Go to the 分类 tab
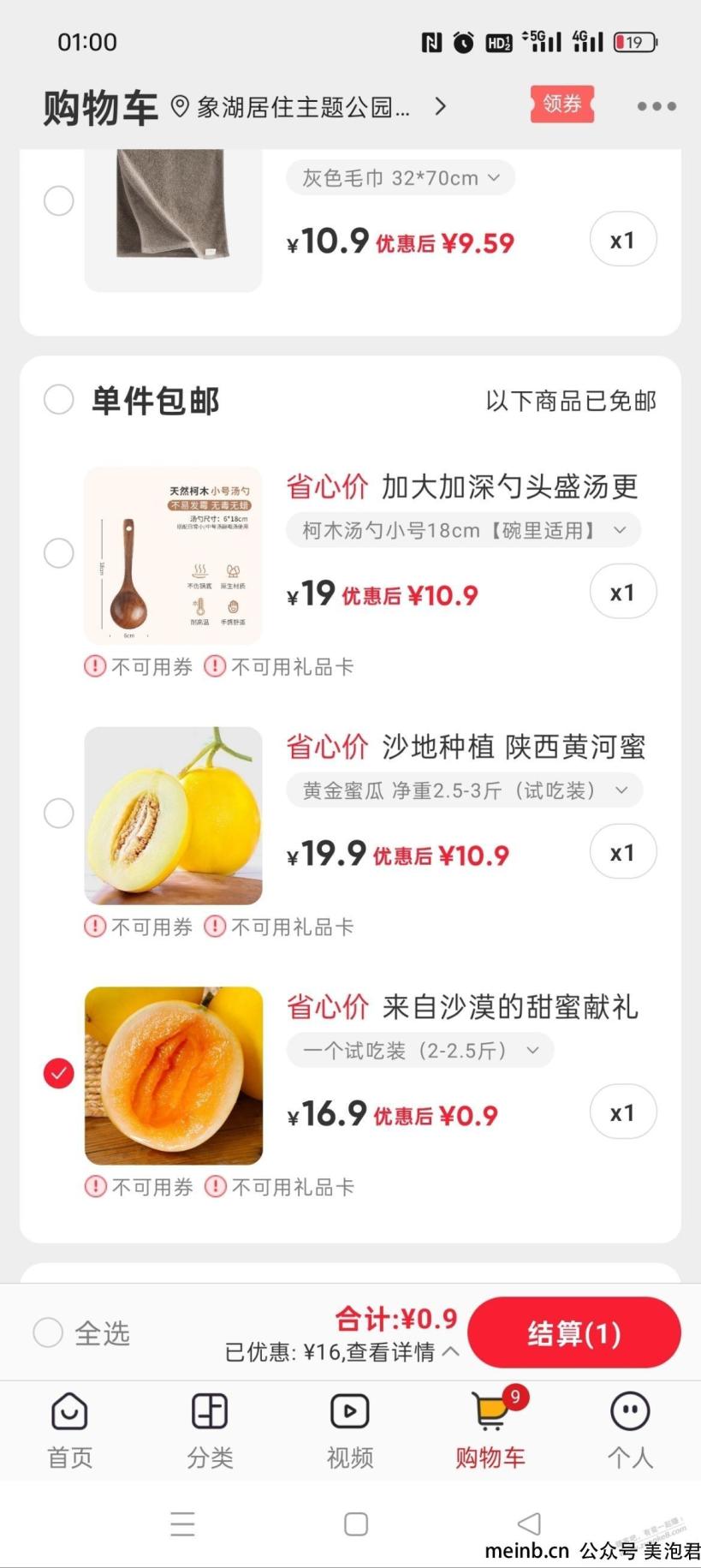This screenshot has width=701, height=1568. [x=210, y=1428]
